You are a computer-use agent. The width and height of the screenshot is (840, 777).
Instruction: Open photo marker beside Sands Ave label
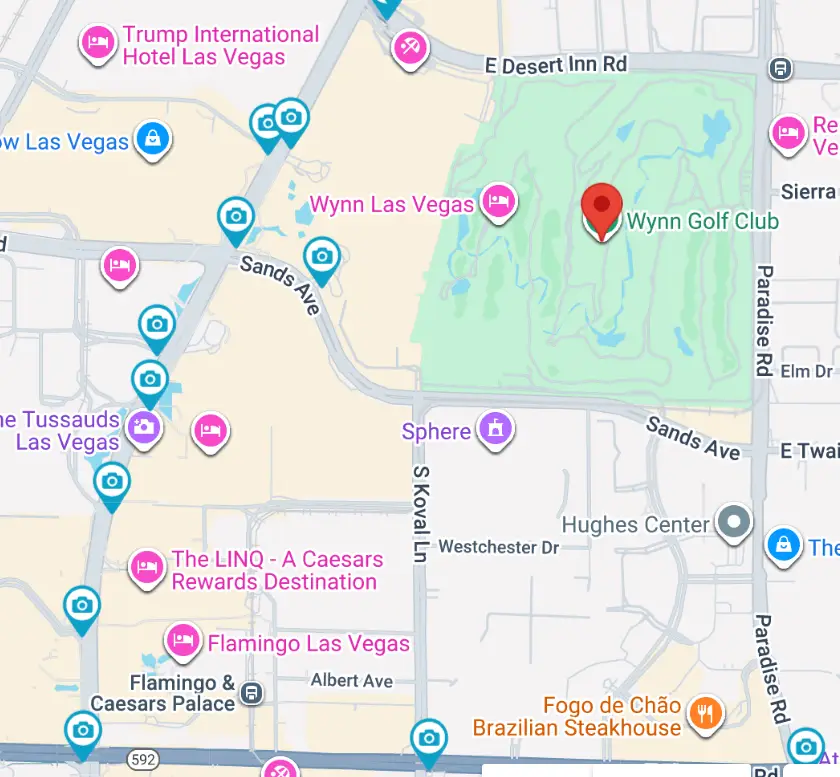321,255
